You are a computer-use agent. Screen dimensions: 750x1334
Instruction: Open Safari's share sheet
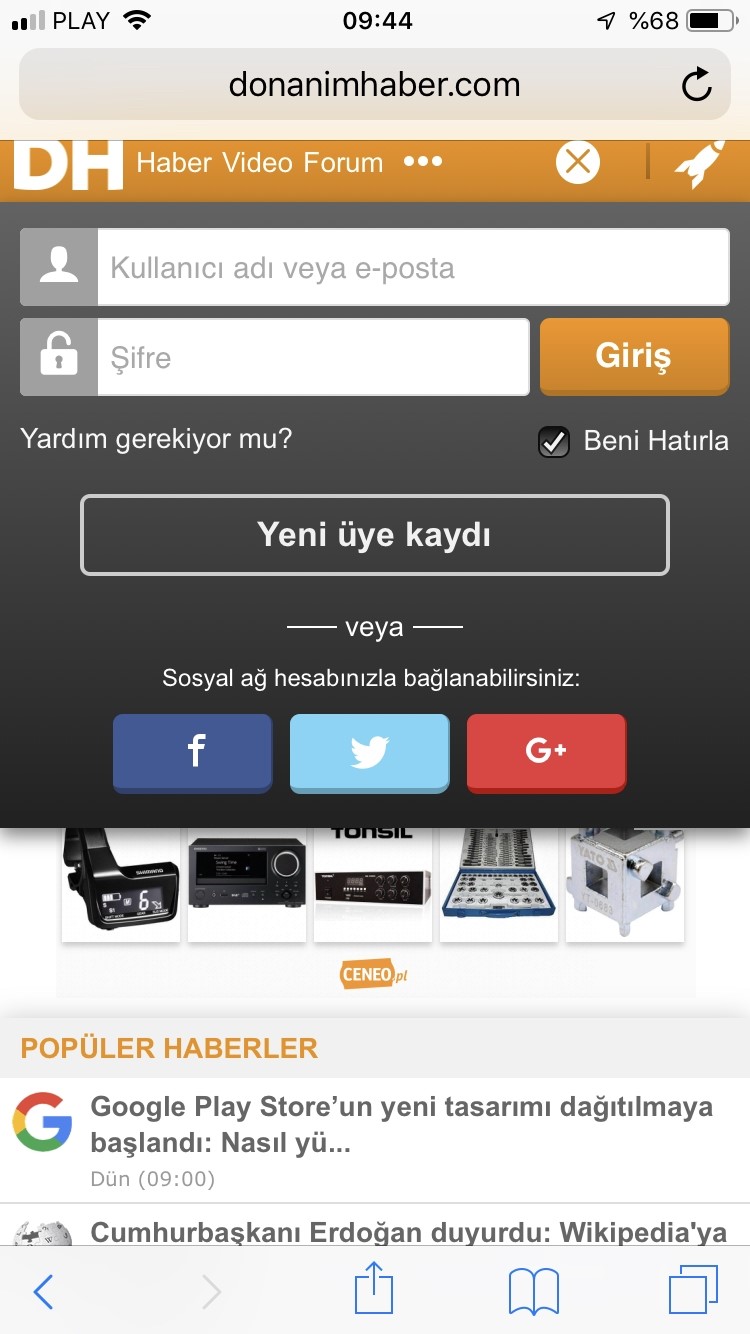[x=374, y=1291]
